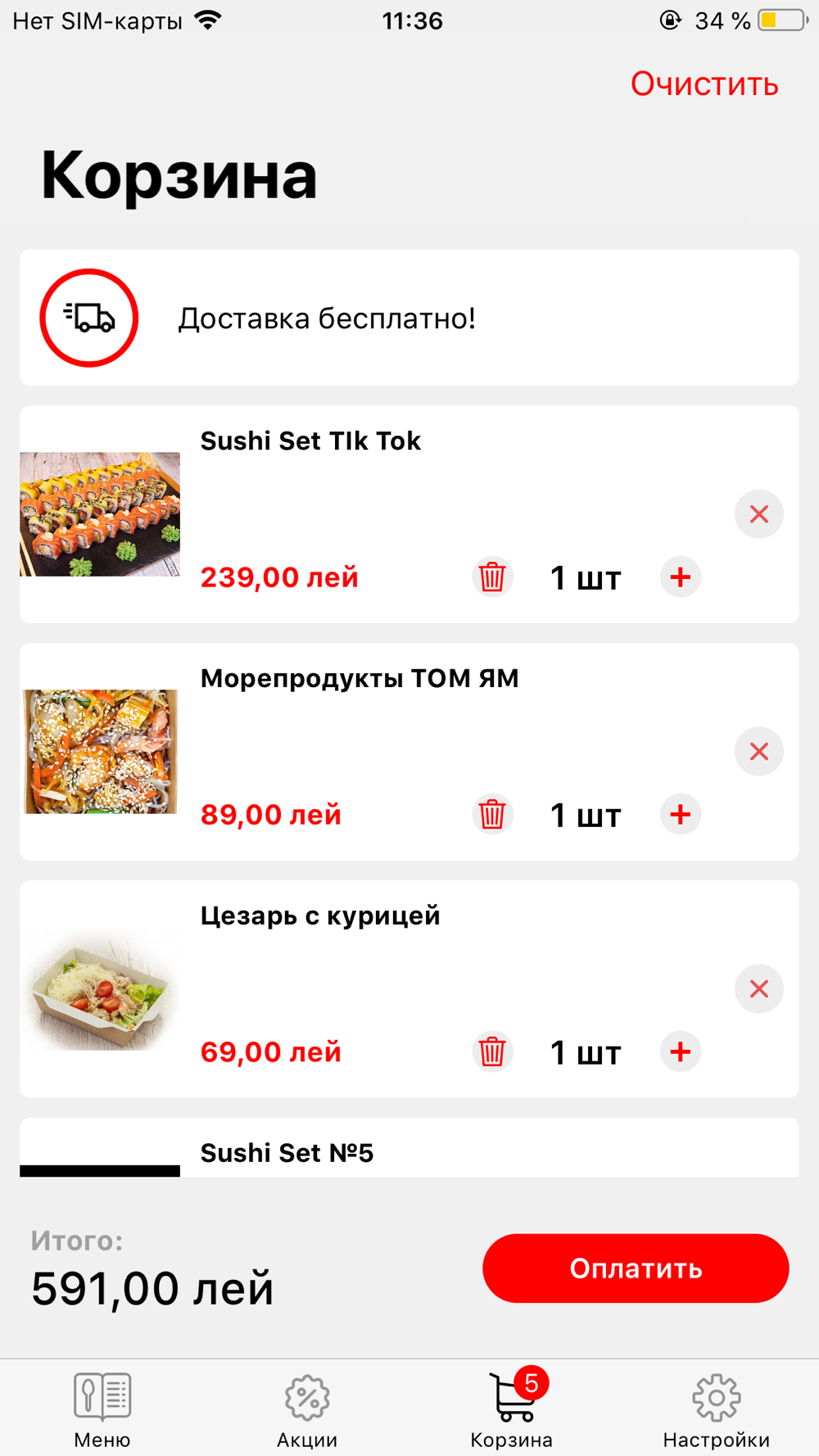This screenshot has height=1456, width=819.
Task: Remove Цезарь с курицей with X button
Action: (758, 989)
